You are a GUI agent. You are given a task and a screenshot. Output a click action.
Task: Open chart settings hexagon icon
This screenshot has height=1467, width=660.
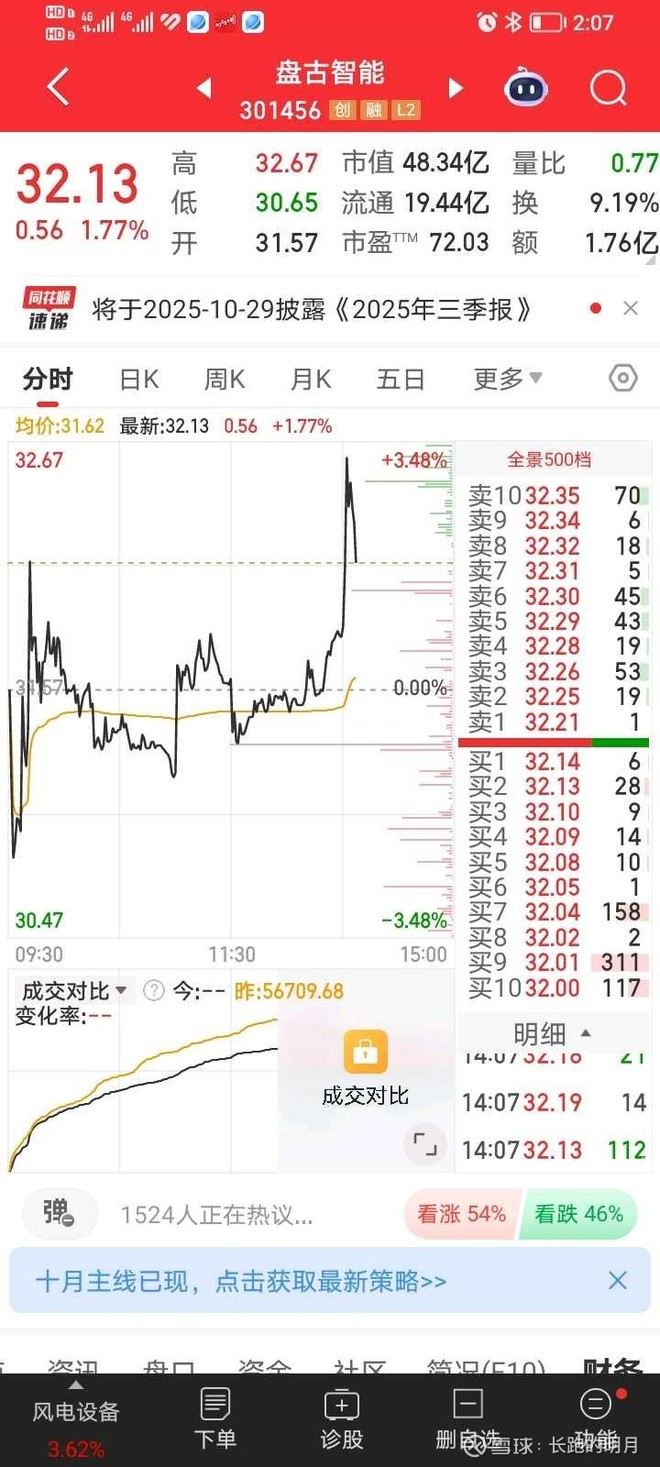623,378
